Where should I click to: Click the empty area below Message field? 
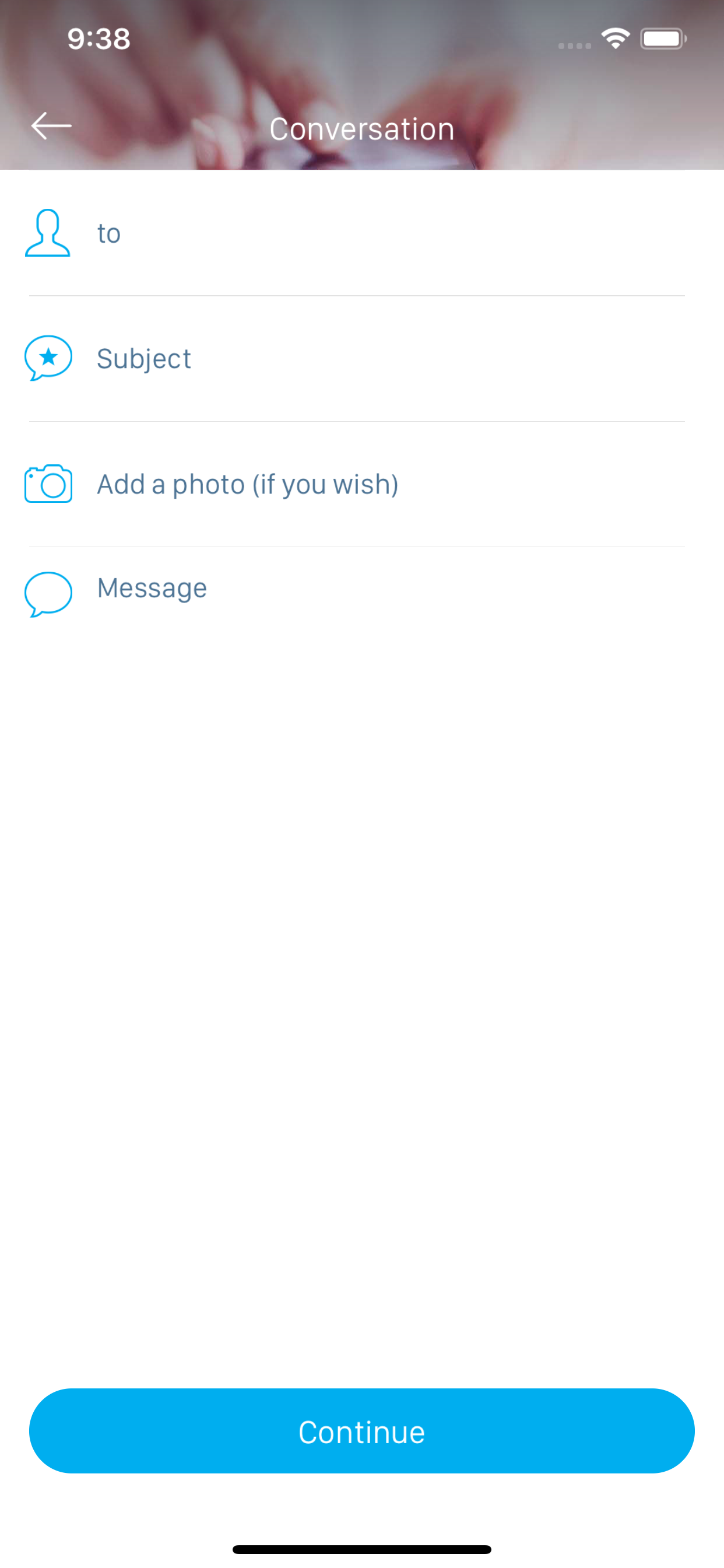pos(362,913)
